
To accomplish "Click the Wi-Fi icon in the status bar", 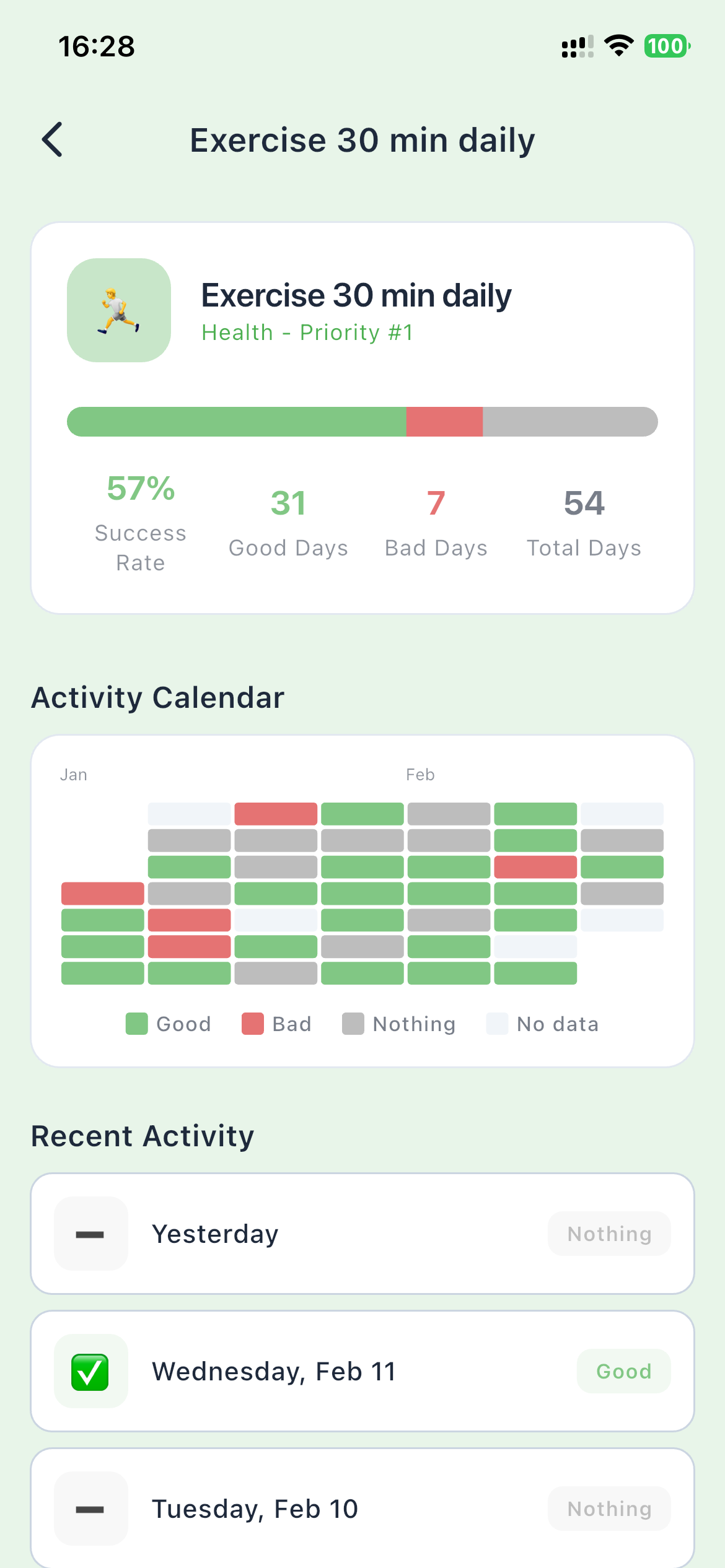I will (x=617, y=45).
